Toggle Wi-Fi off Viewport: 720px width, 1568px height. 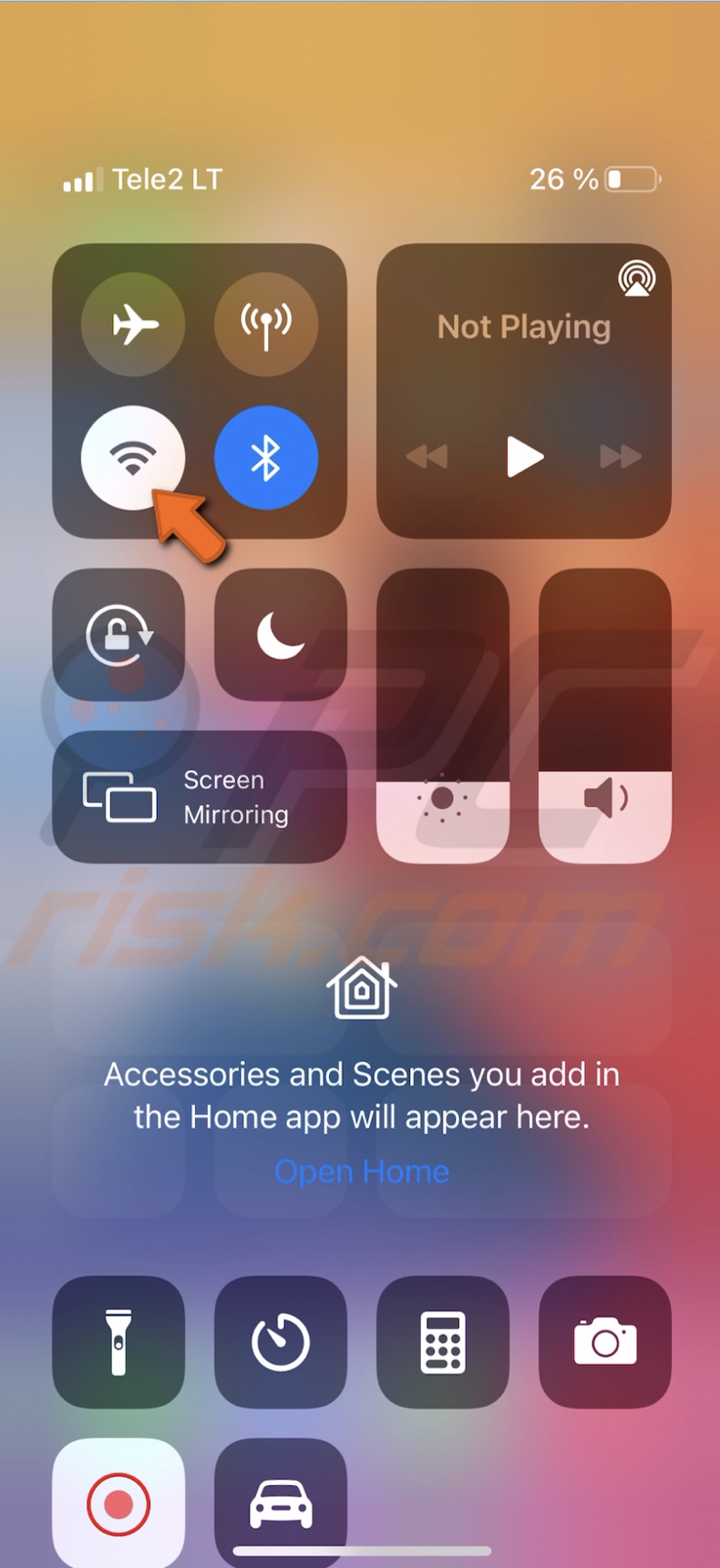point(133,459)
